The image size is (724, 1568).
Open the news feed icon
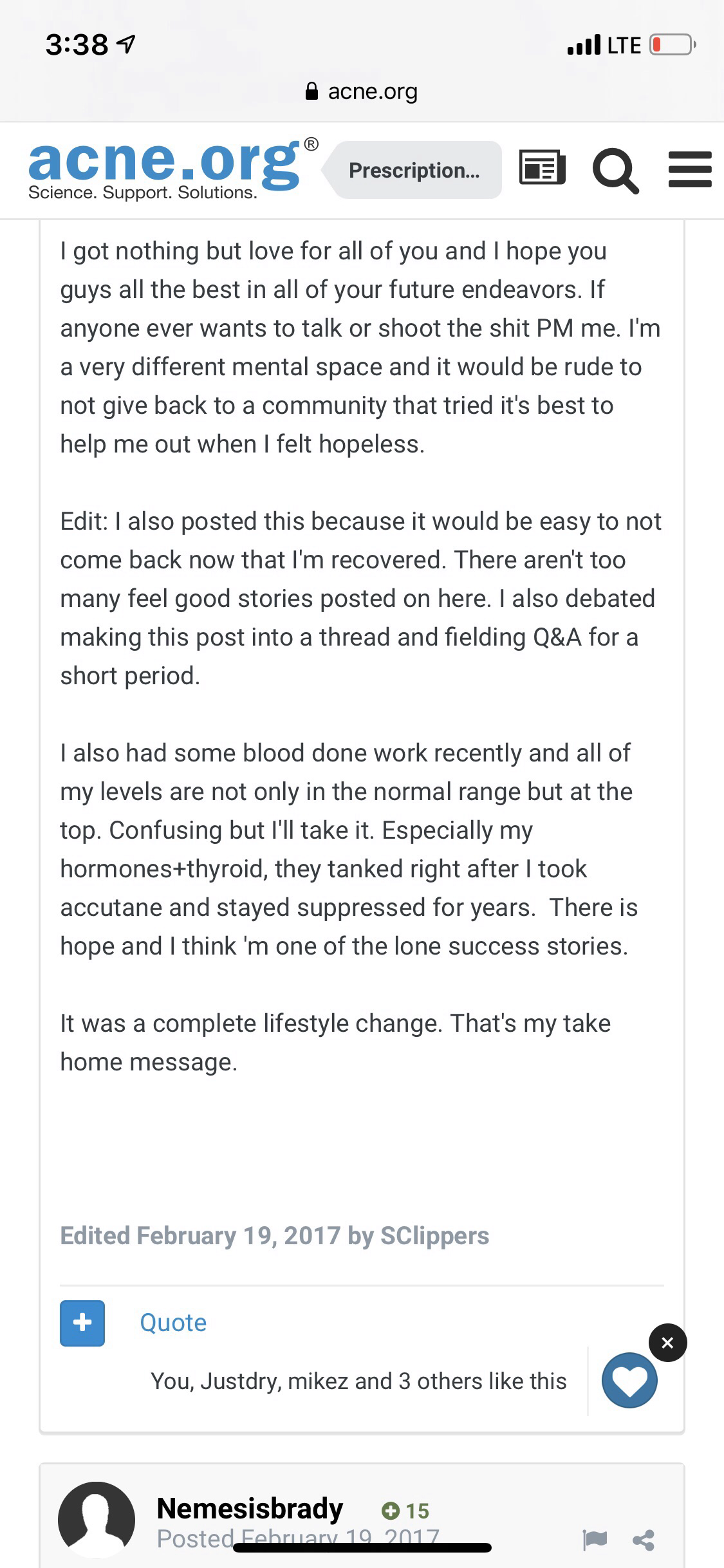click(x=543, y=169)
